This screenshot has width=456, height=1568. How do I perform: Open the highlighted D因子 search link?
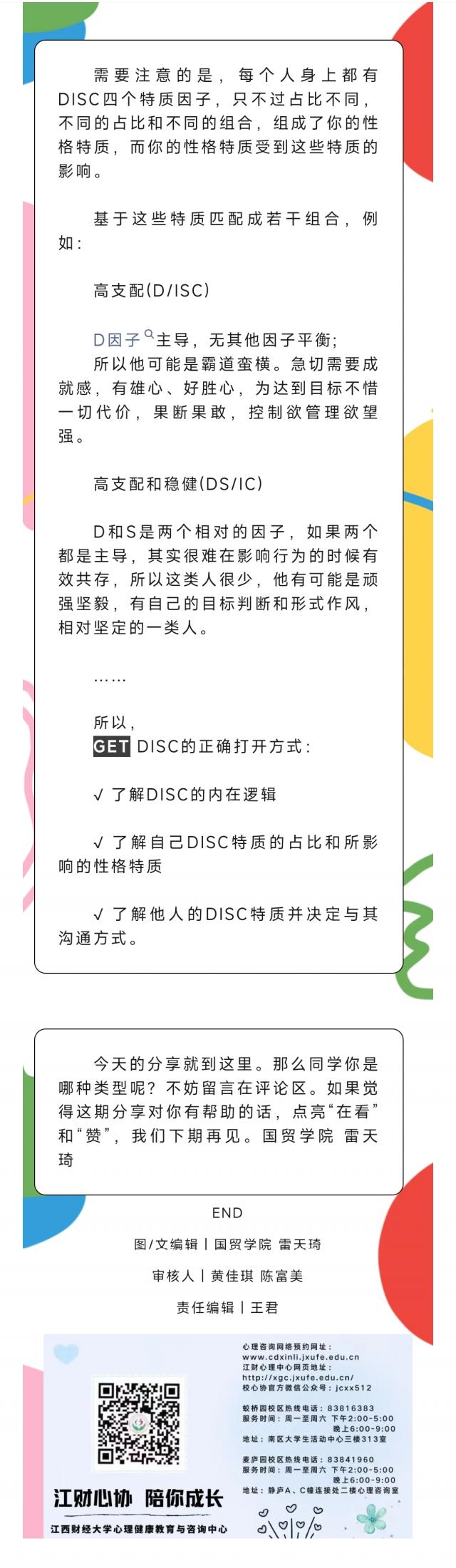[x=118, y=340]
